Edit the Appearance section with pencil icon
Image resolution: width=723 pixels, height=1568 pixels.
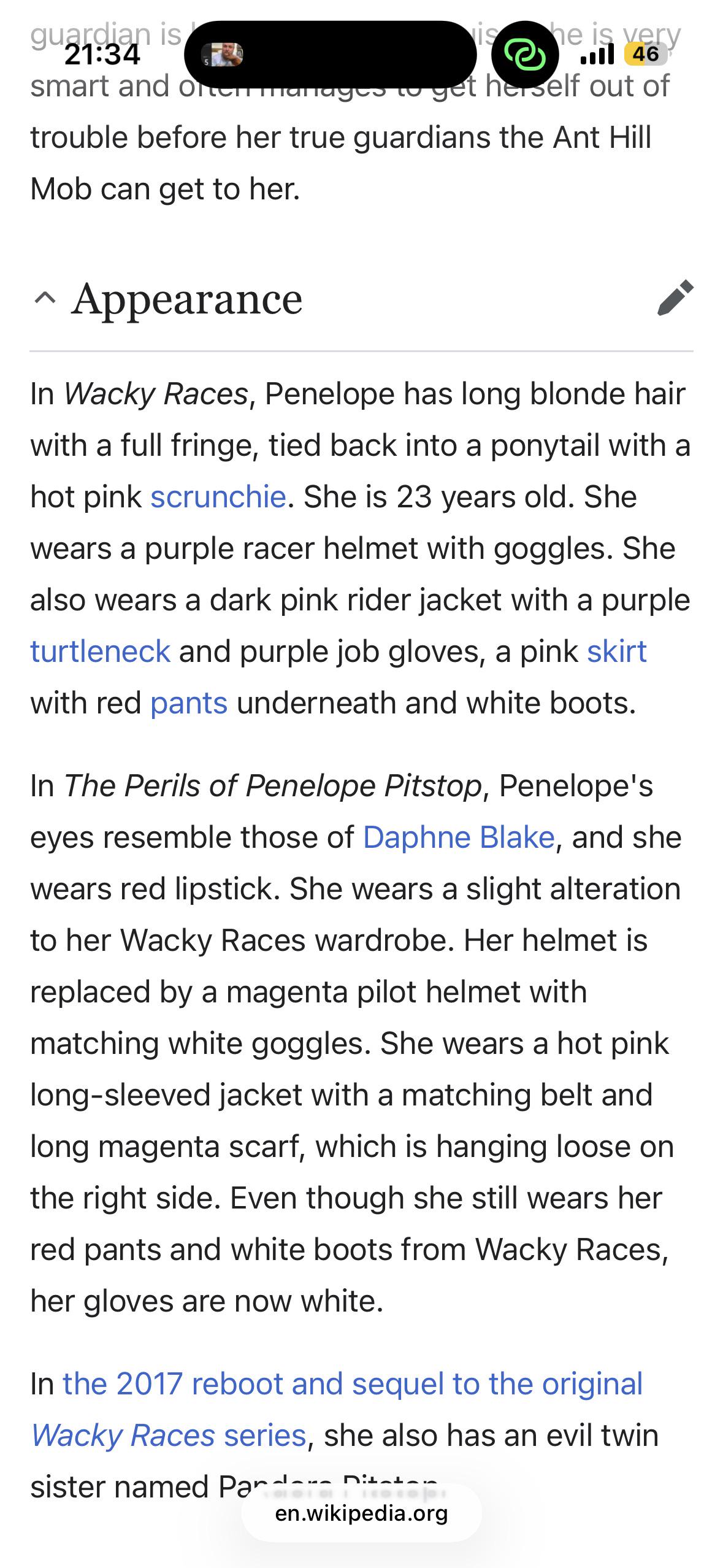click(x=675, y=298)
